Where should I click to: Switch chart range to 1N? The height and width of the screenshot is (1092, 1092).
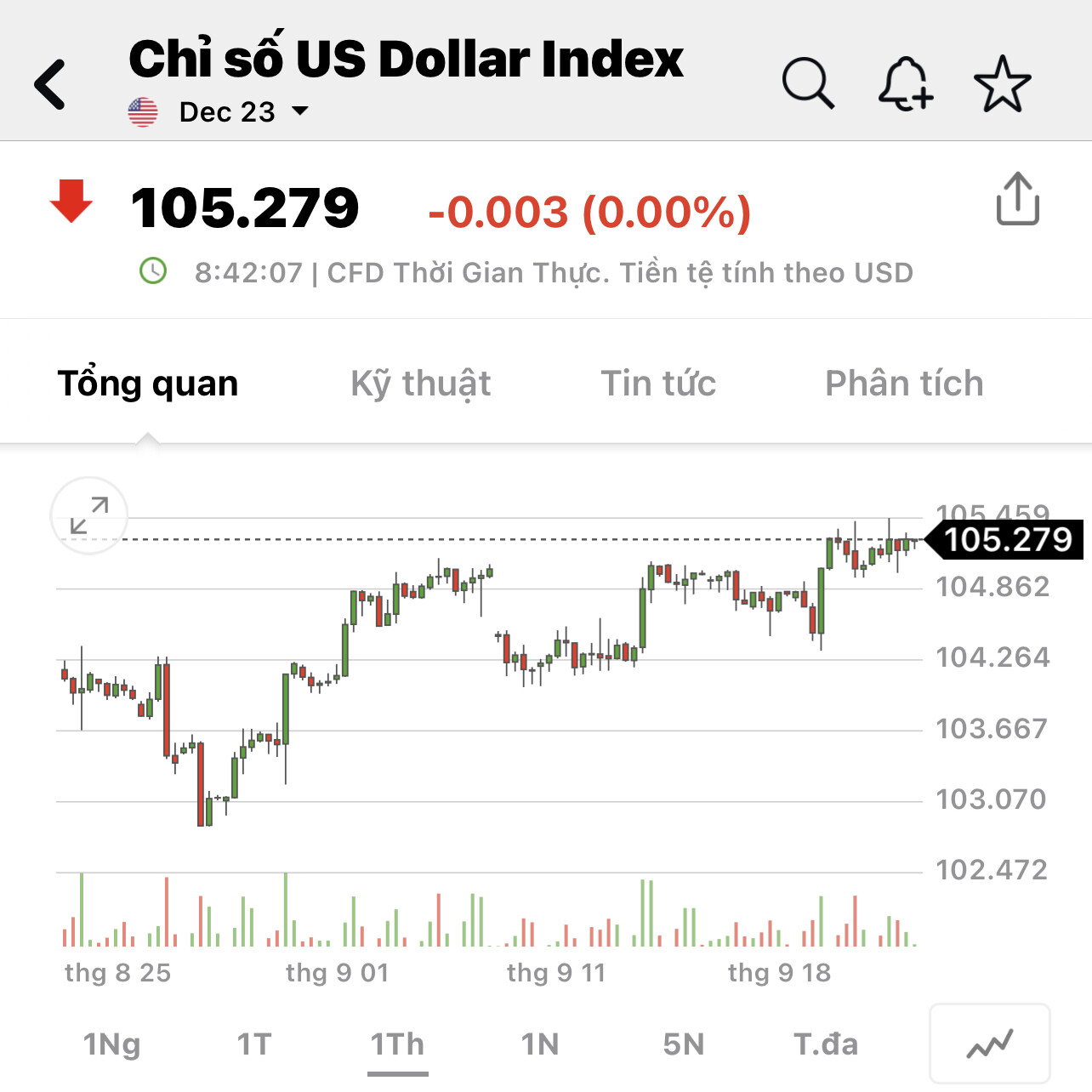[x=540, y=1044]
